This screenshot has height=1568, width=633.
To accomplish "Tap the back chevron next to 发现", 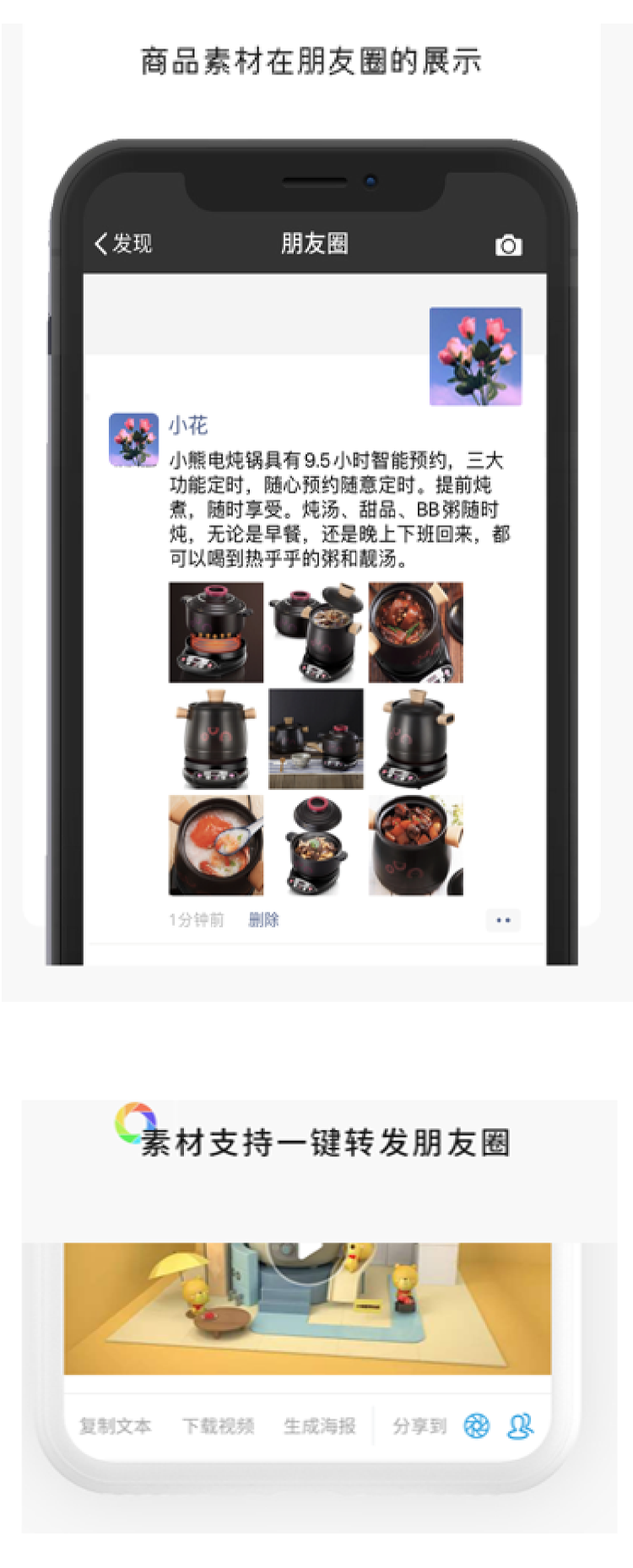I will pos(99,244).
